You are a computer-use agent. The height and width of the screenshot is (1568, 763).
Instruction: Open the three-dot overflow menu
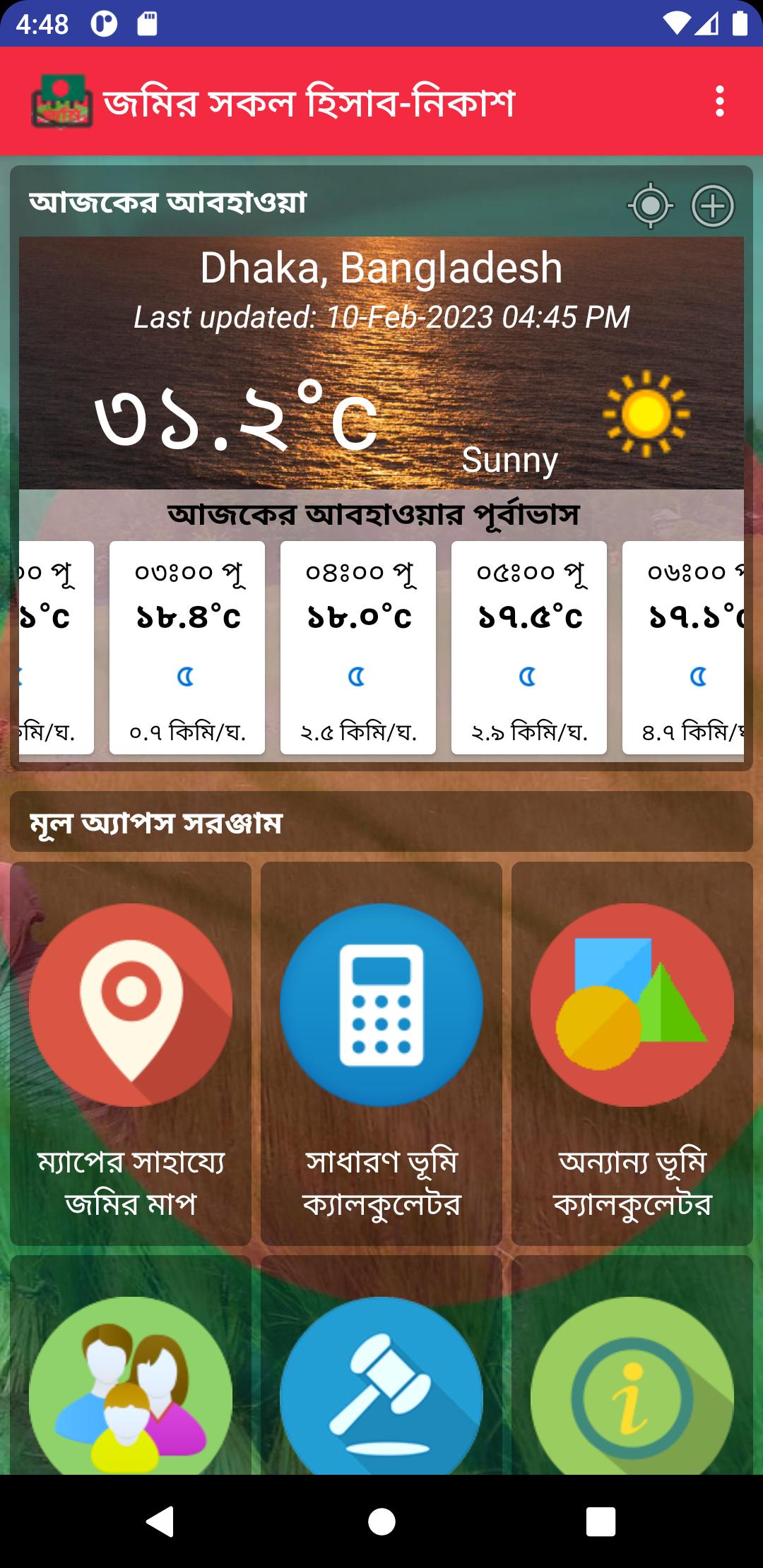point(719,101)
